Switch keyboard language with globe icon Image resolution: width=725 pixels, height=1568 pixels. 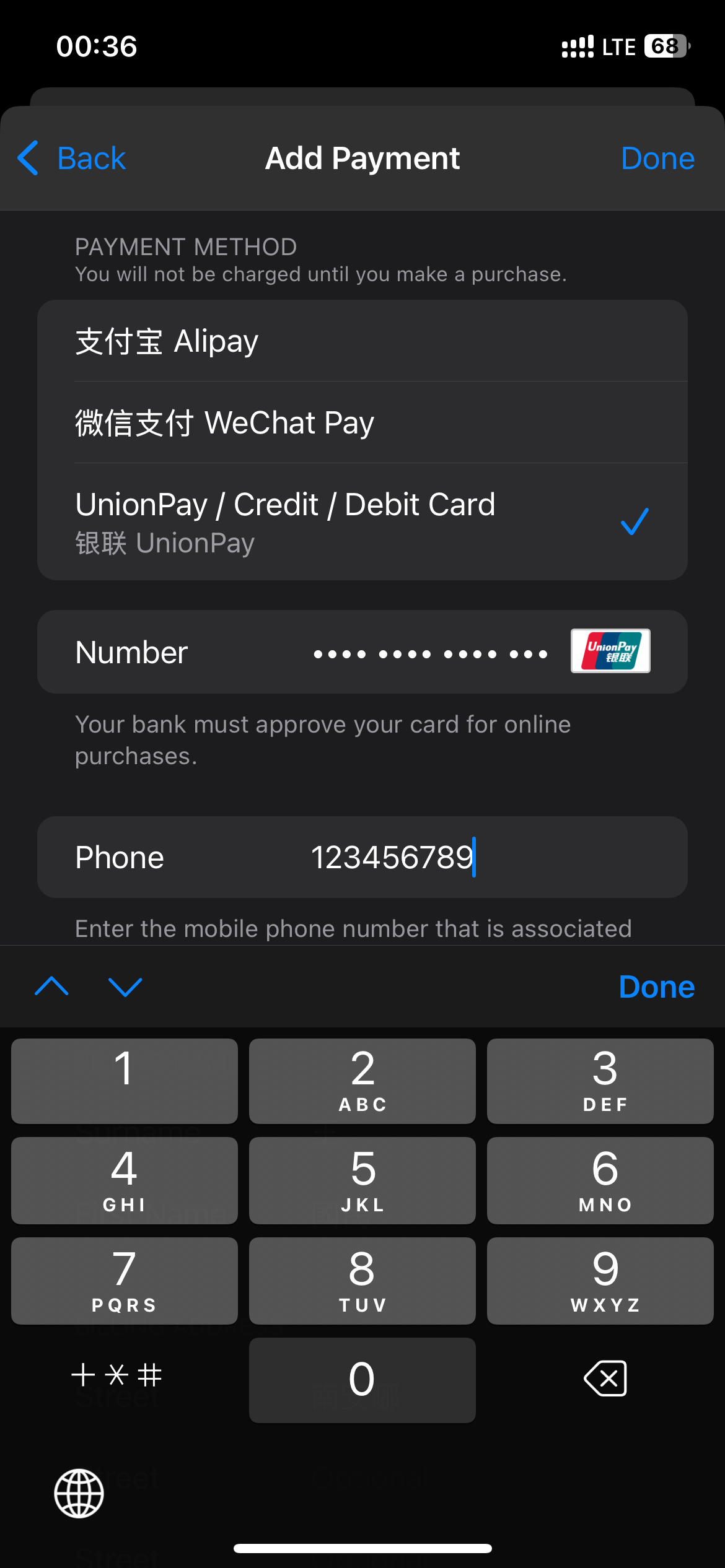pyautogui.click(x=79, y=1493)
